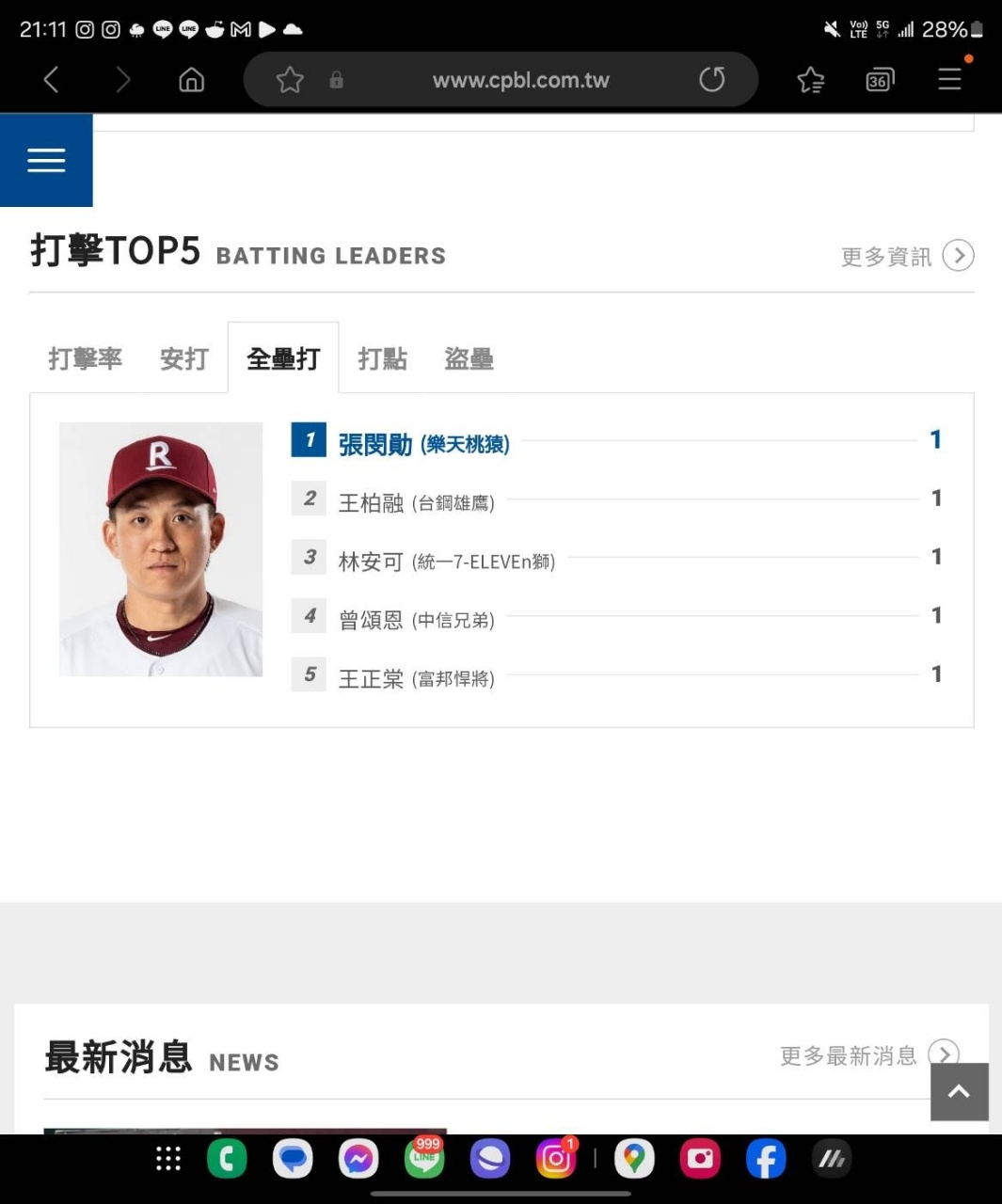Show the open tabs overview
This screenshot has width=1002, height=1204.
(x=880, y=80)
